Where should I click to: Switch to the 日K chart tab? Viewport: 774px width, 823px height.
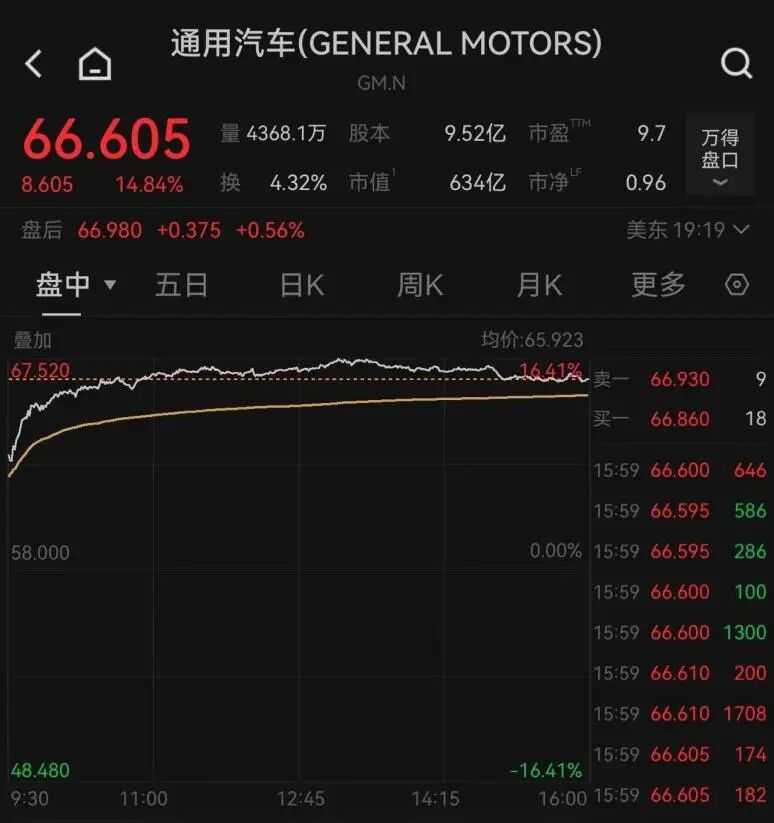[x=301, y=285]
